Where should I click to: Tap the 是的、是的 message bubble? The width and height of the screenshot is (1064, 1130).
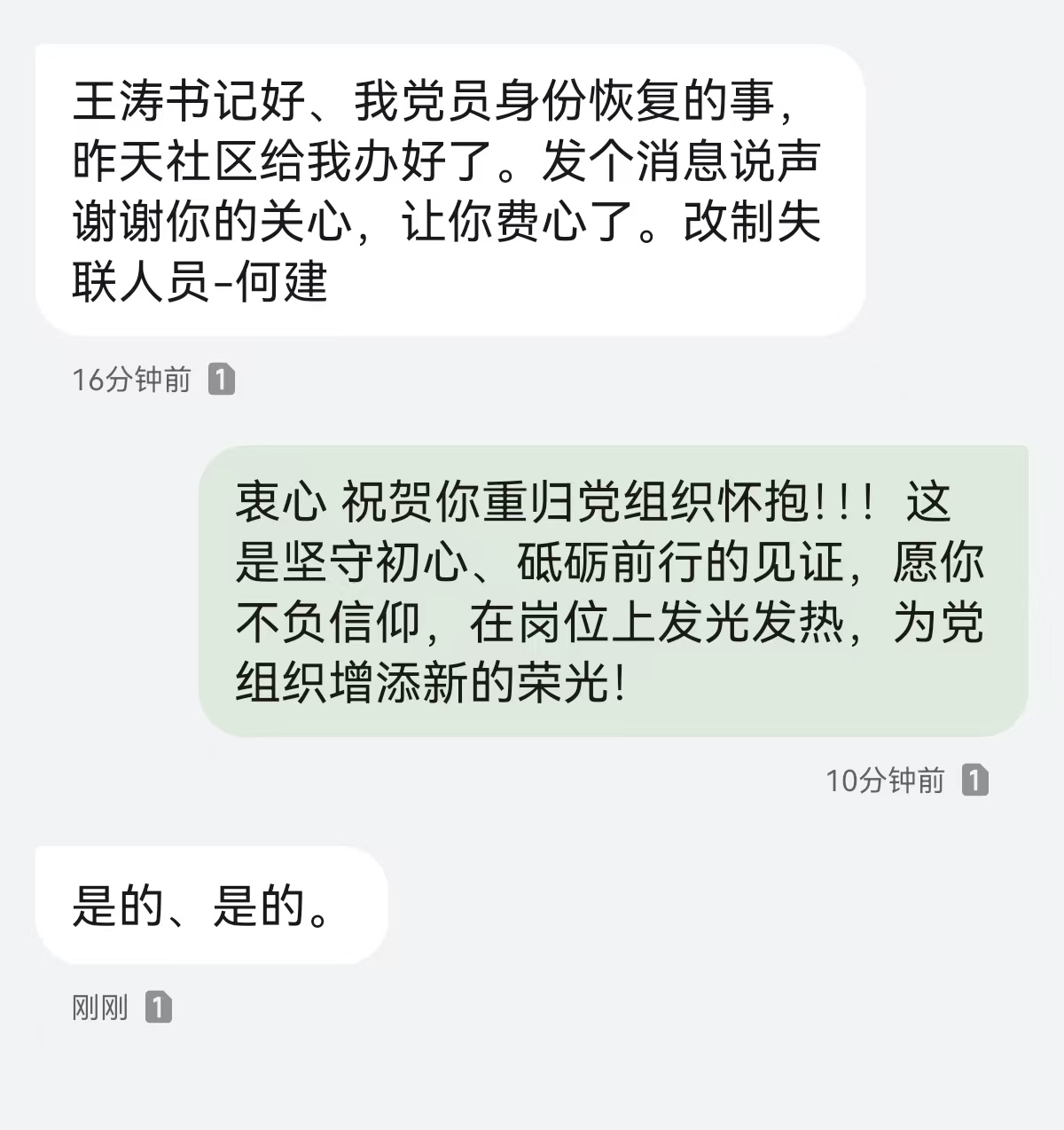pyautogui.click(x=211, y=906)
